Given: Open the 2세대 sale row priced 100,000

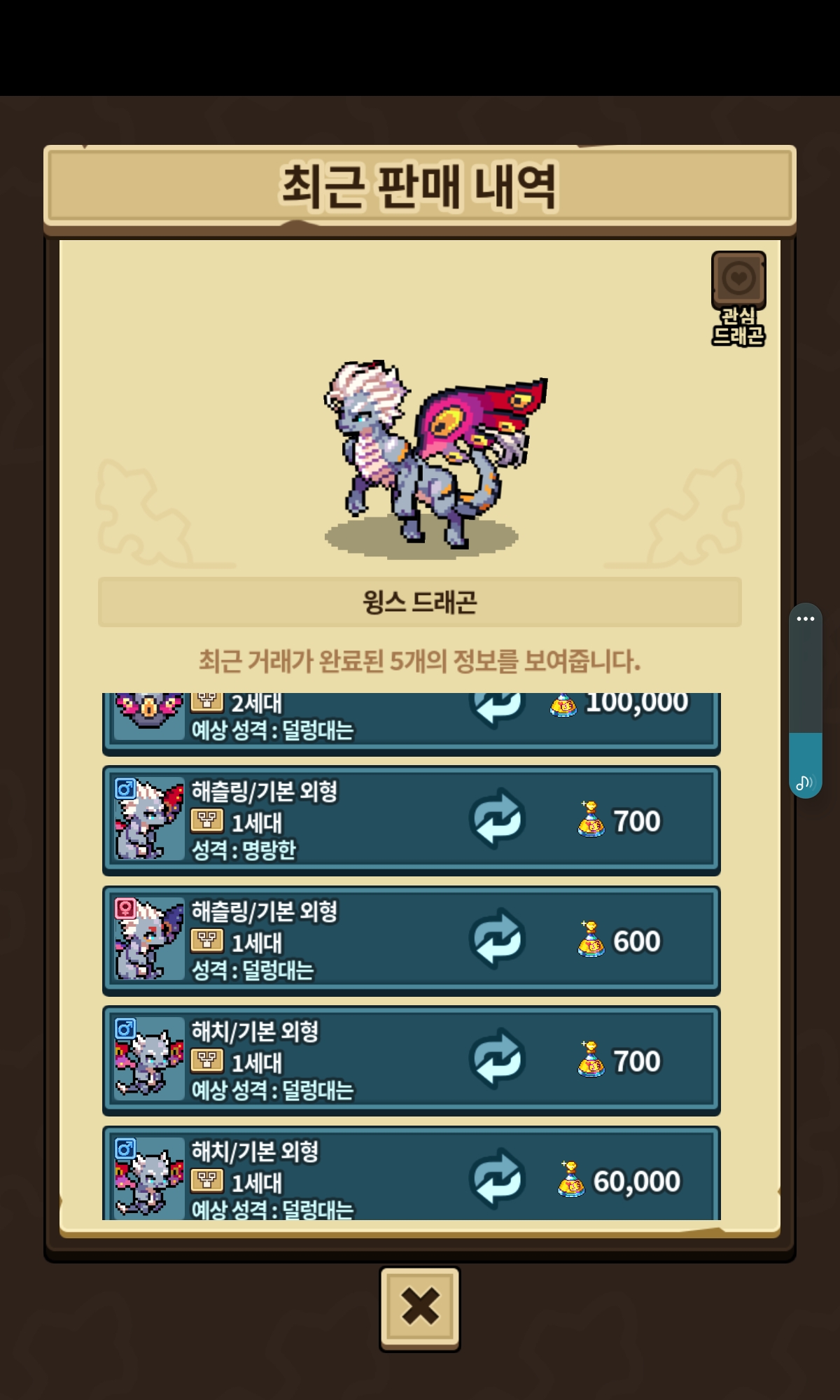Looking at the screenshot, I should pyautogui.click(x=411, y=720).
